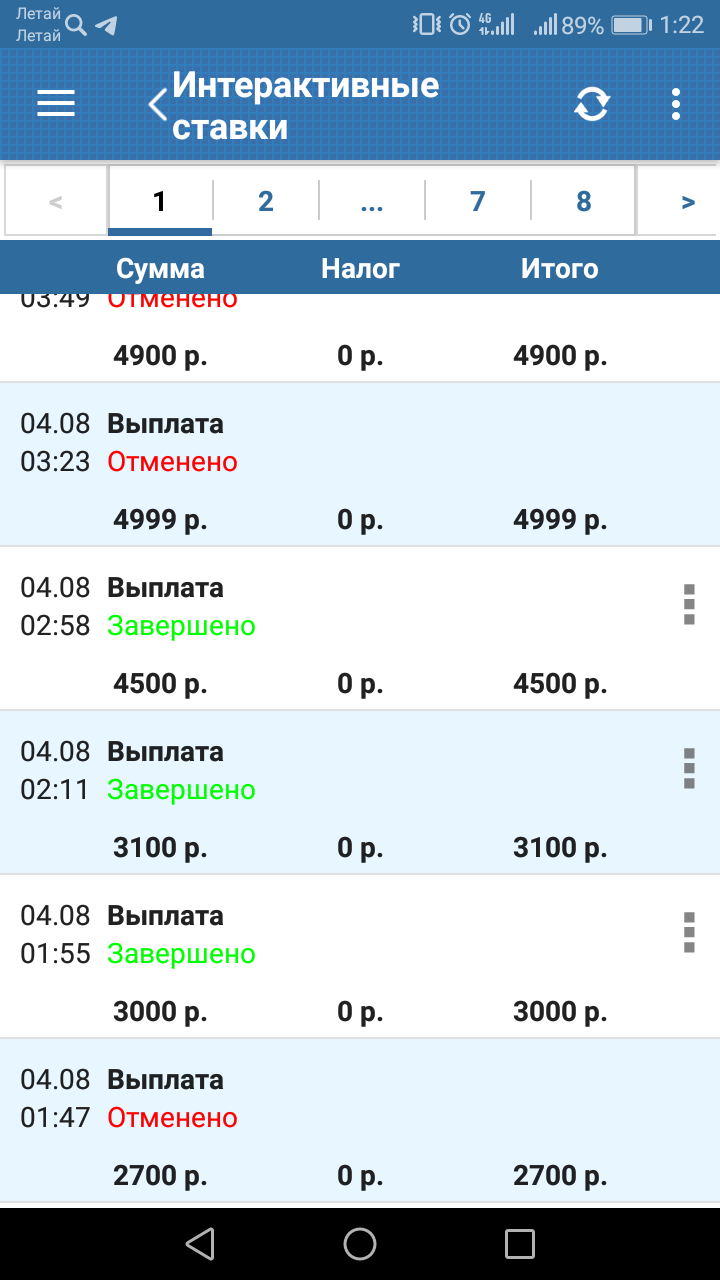Open the 01:55 payout's three-dot menu

coord(689,933)
